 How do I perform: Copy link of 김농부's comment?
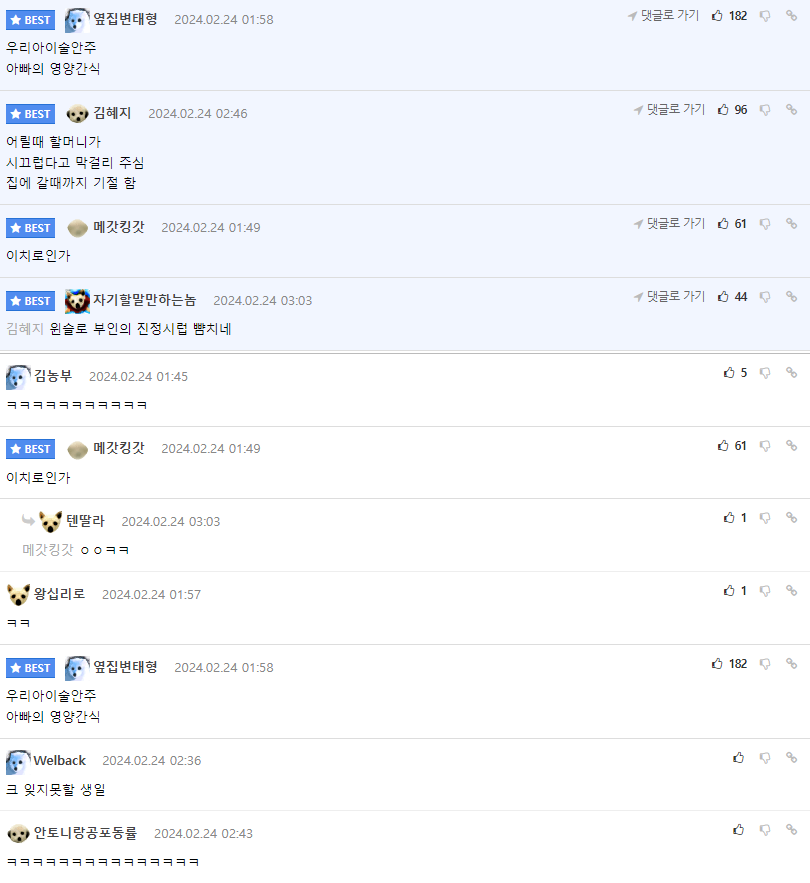791,373
